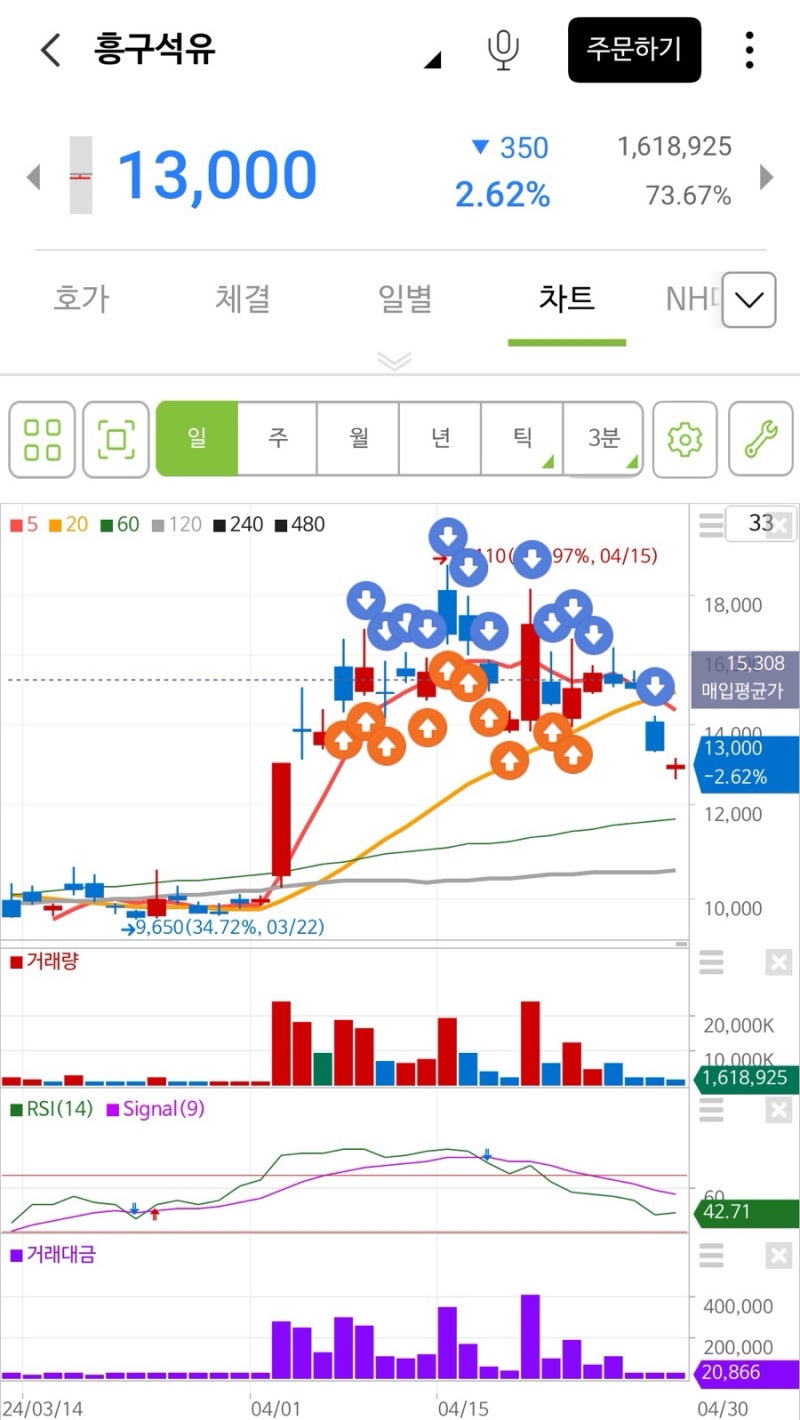Close the 거래량 volume indicator panel
This screenshot has height=1420, width=800.
tap(778, 963)
